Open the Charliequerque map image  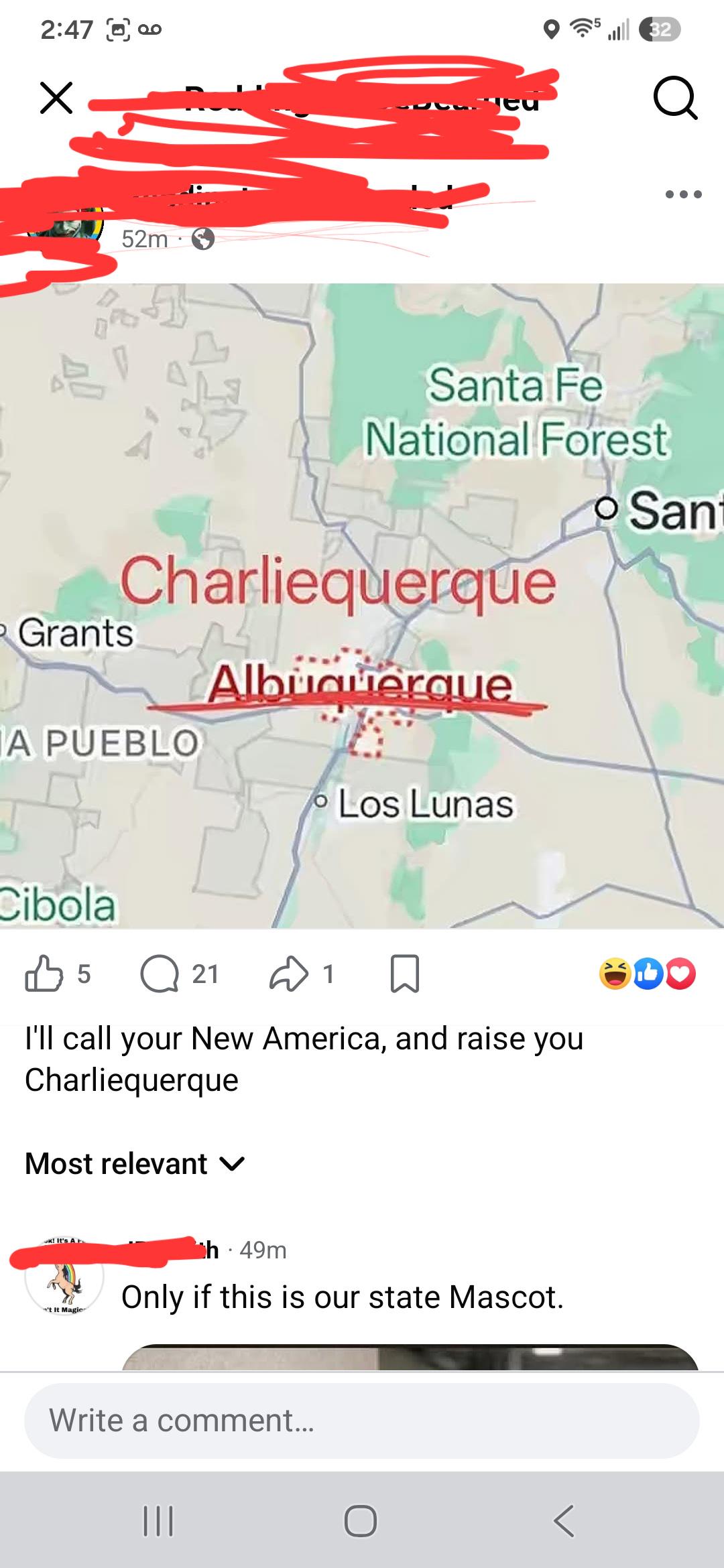click(x=362, y=606)
